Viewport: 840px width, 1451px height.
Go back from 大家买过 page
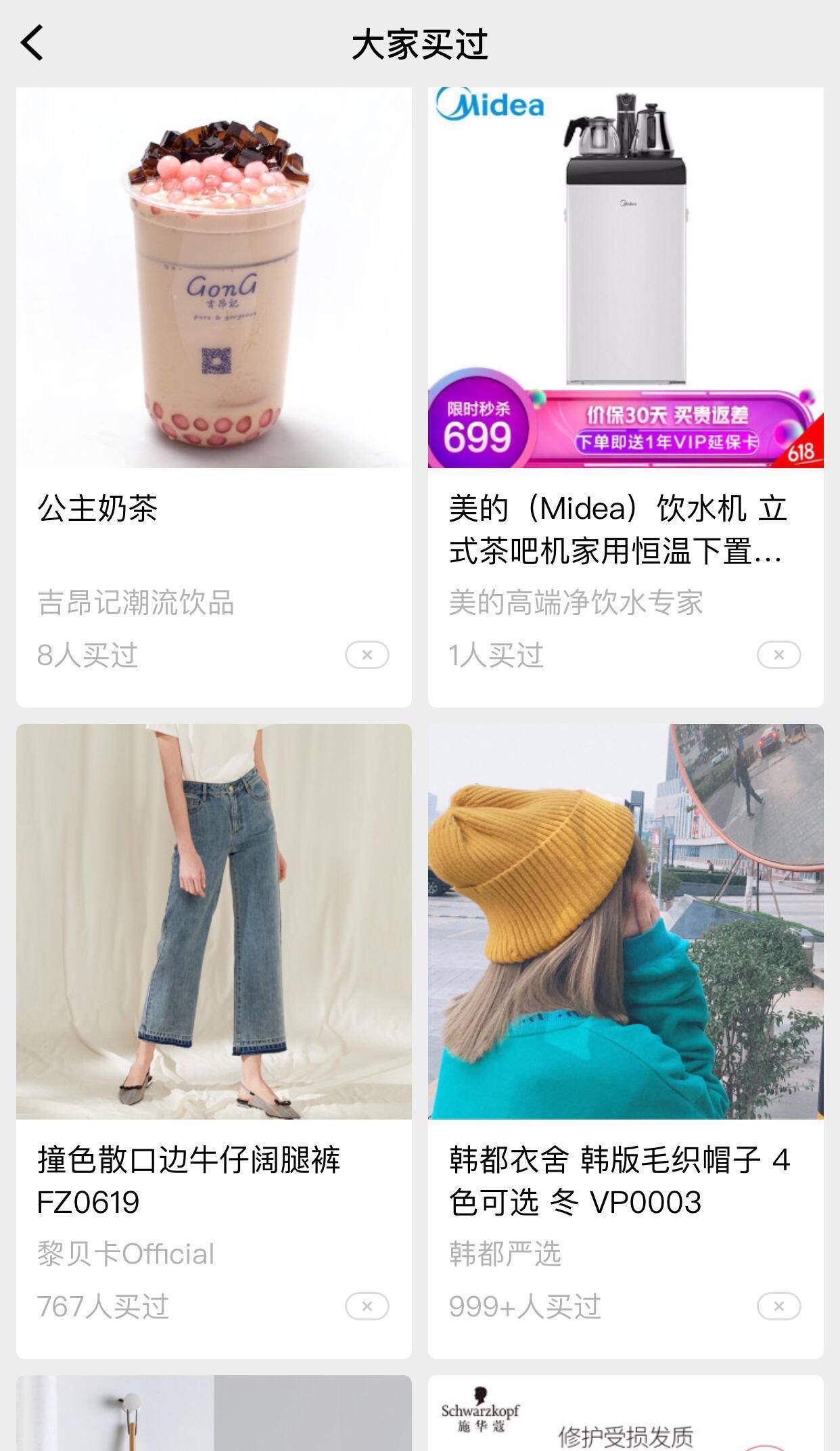(32, 44)
